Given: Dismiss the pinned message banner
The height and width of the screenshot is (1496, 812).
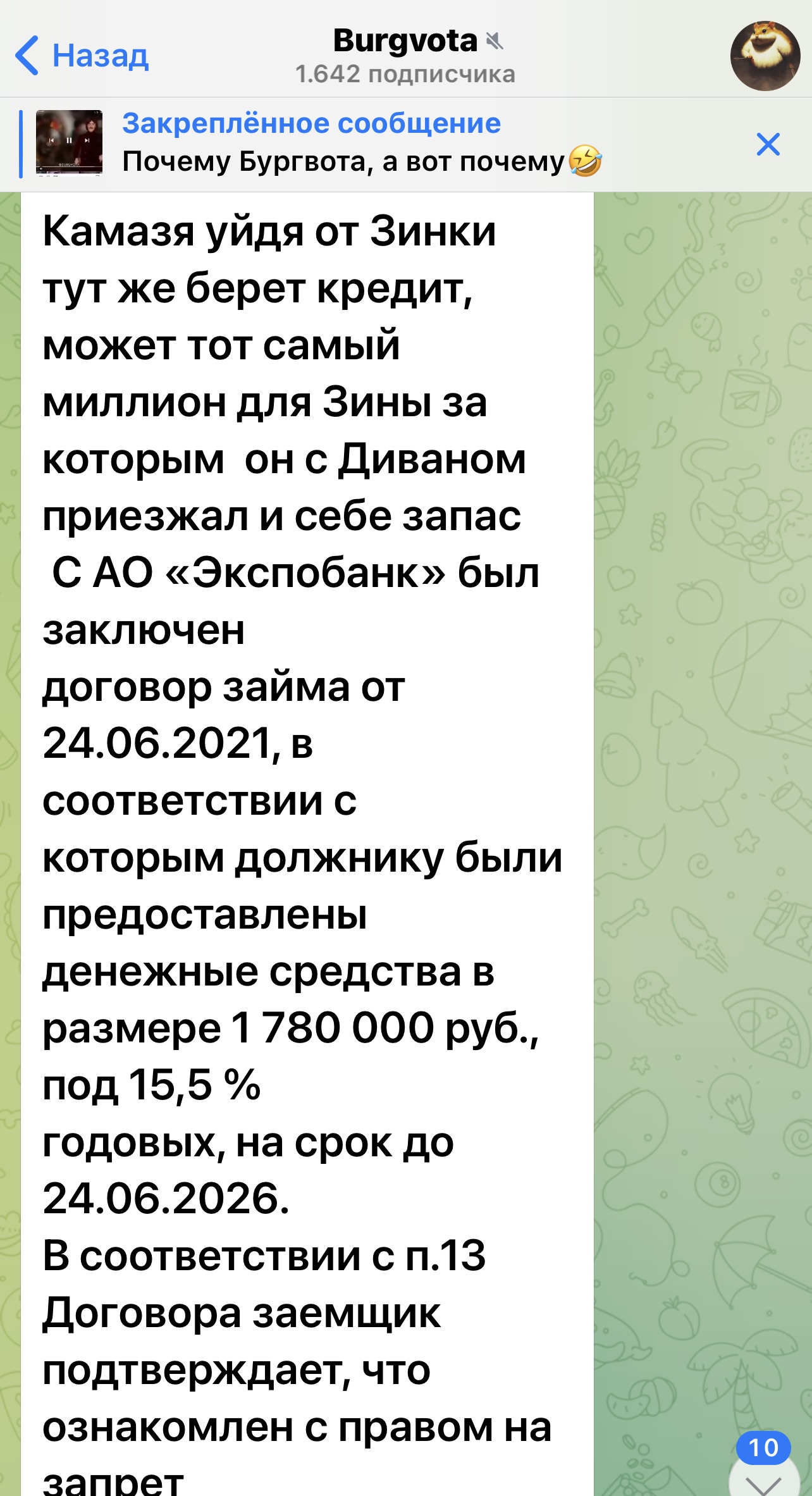Looking at the screenshot, I should point(768,144).
